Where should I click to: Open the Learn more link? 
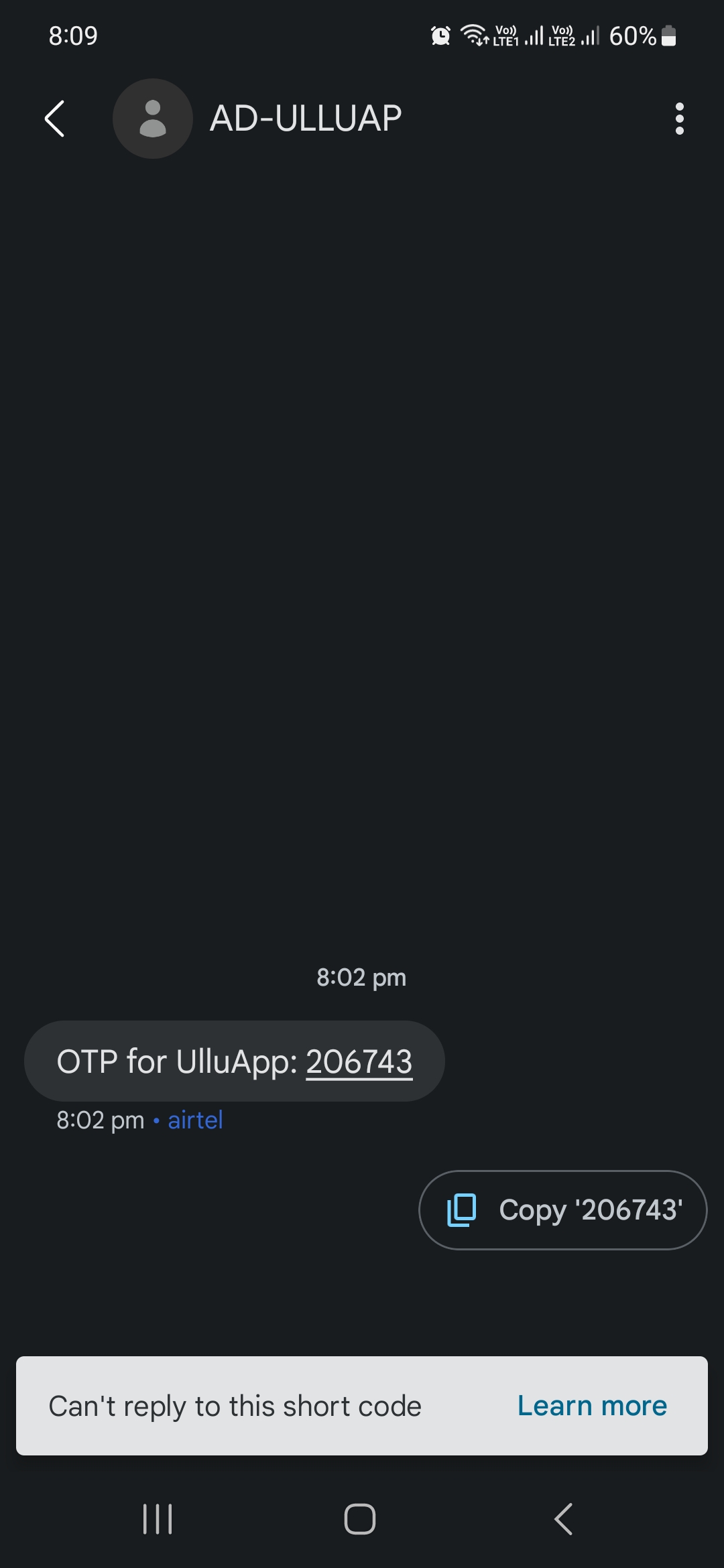[592, 1406]
